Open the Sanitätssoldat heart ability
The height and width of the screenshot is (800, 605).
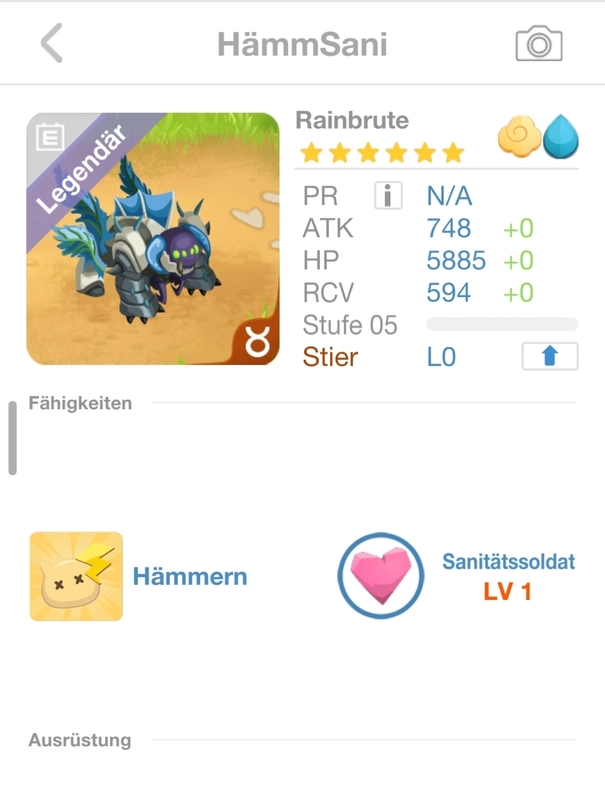point(383,577)
